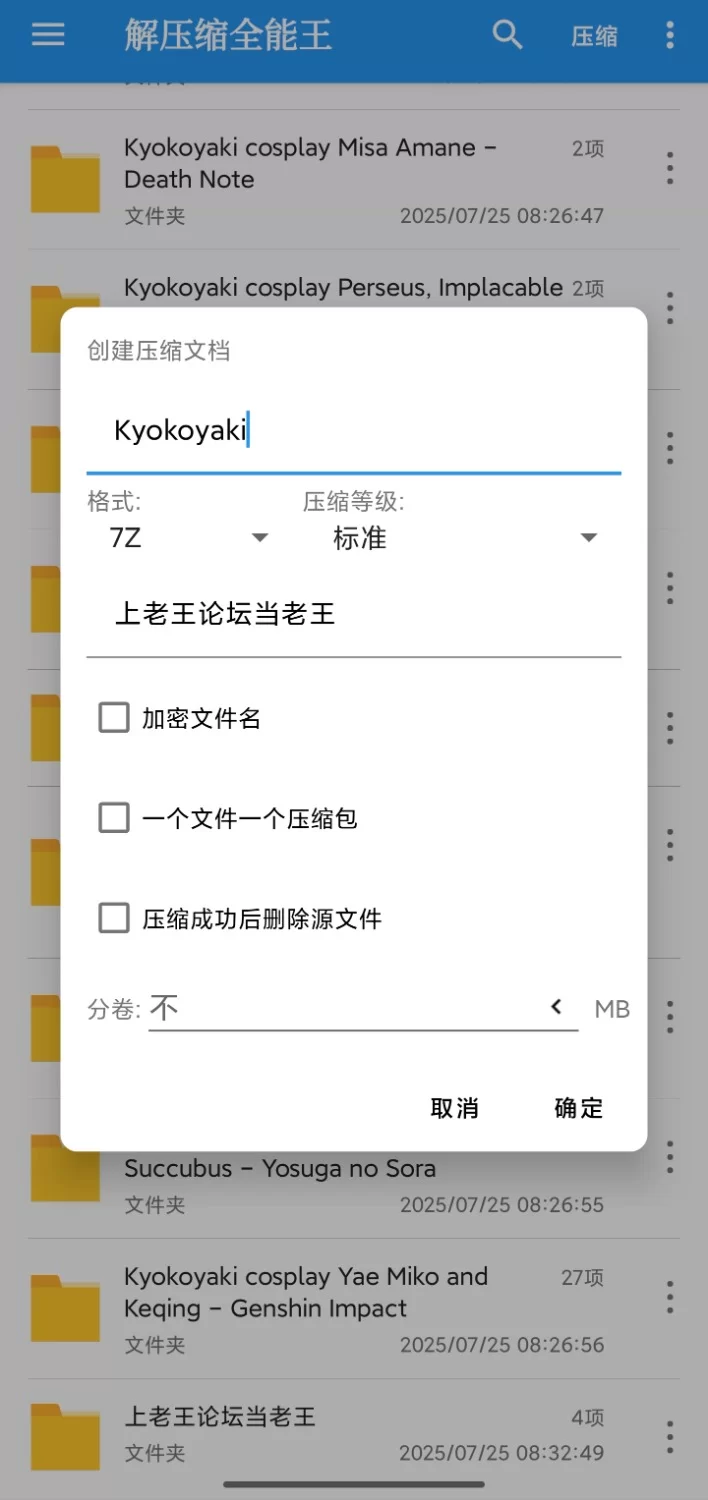Tap the archive name field with Kyokoyaki

click(x=353, y=431)
